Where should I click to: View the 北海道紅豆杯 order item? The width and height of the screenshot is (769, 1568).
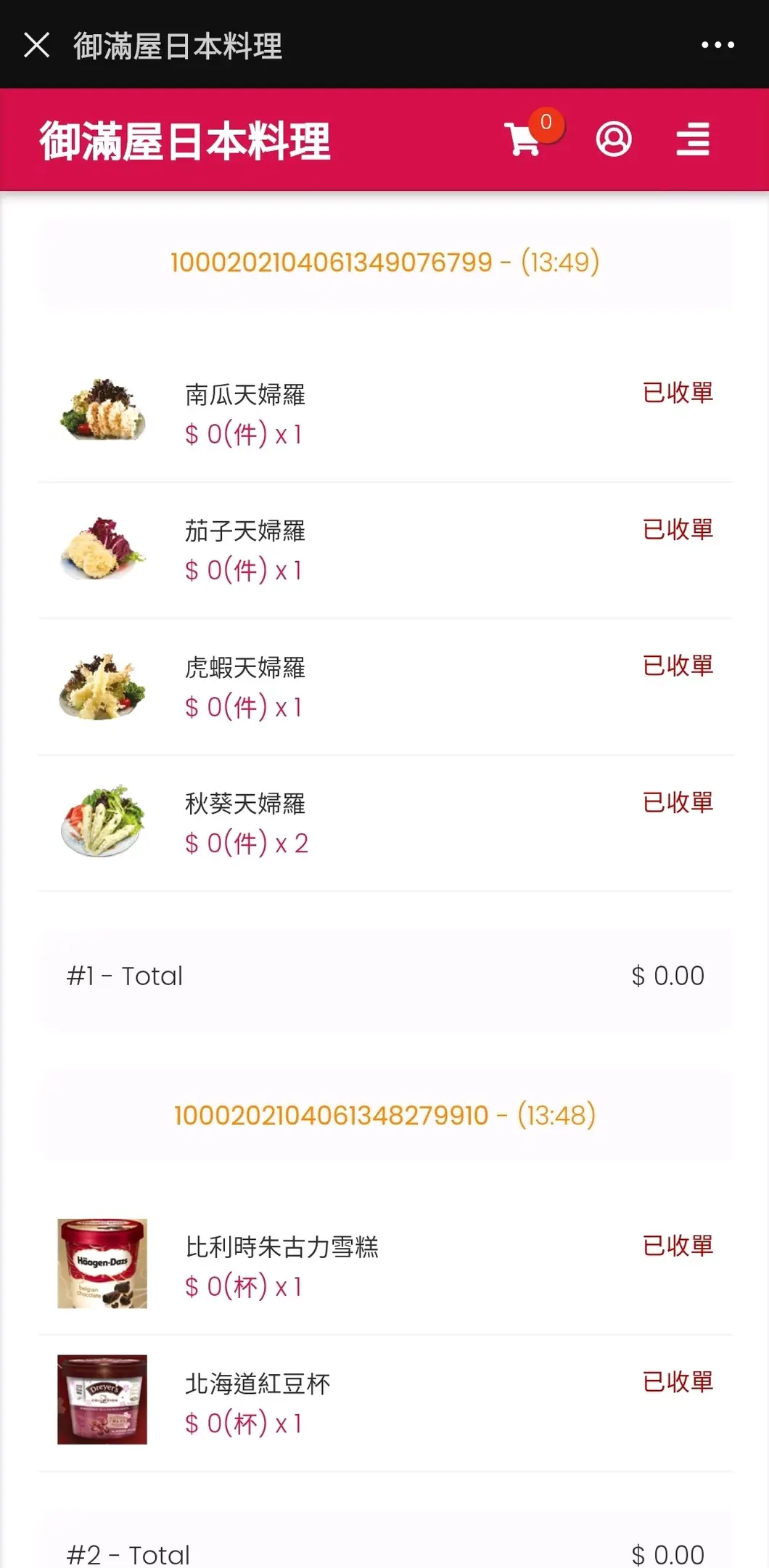click(258, 1384)
